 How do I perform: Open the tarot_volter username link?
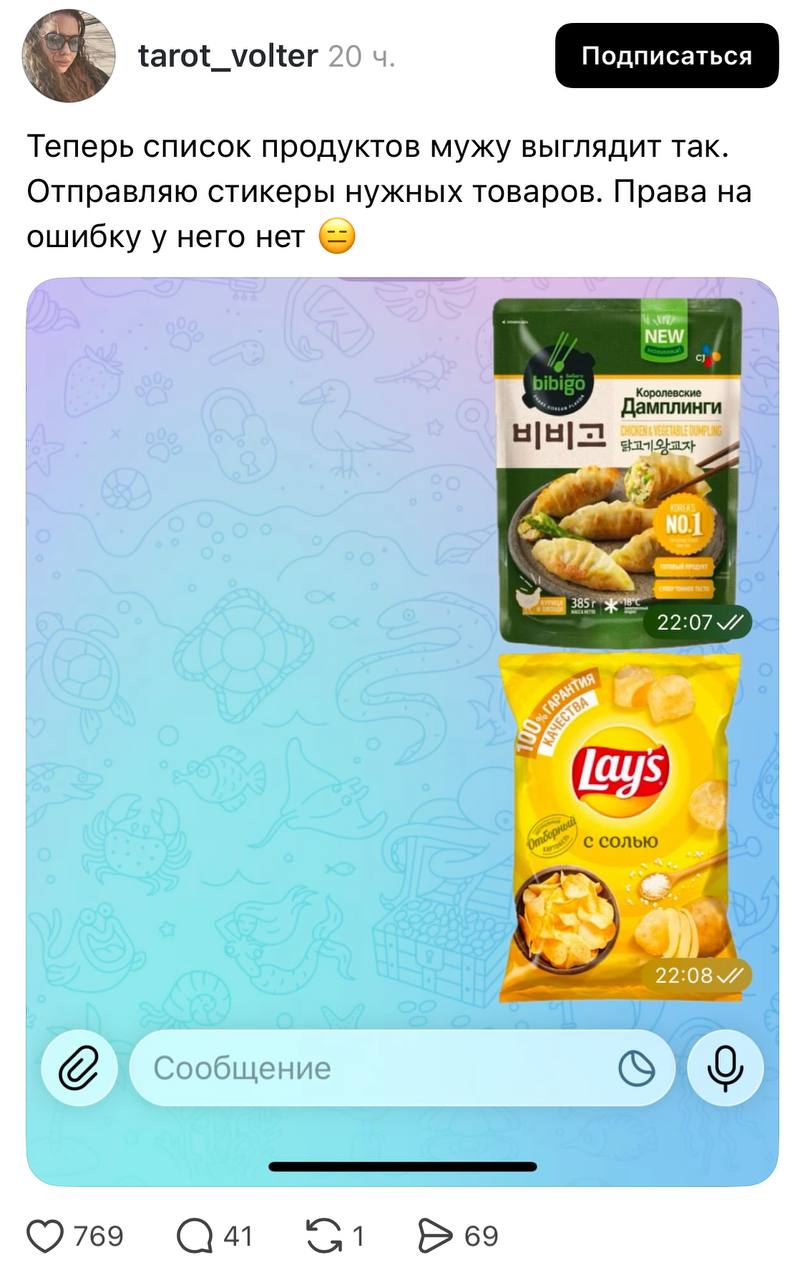(x=227, y=56)
